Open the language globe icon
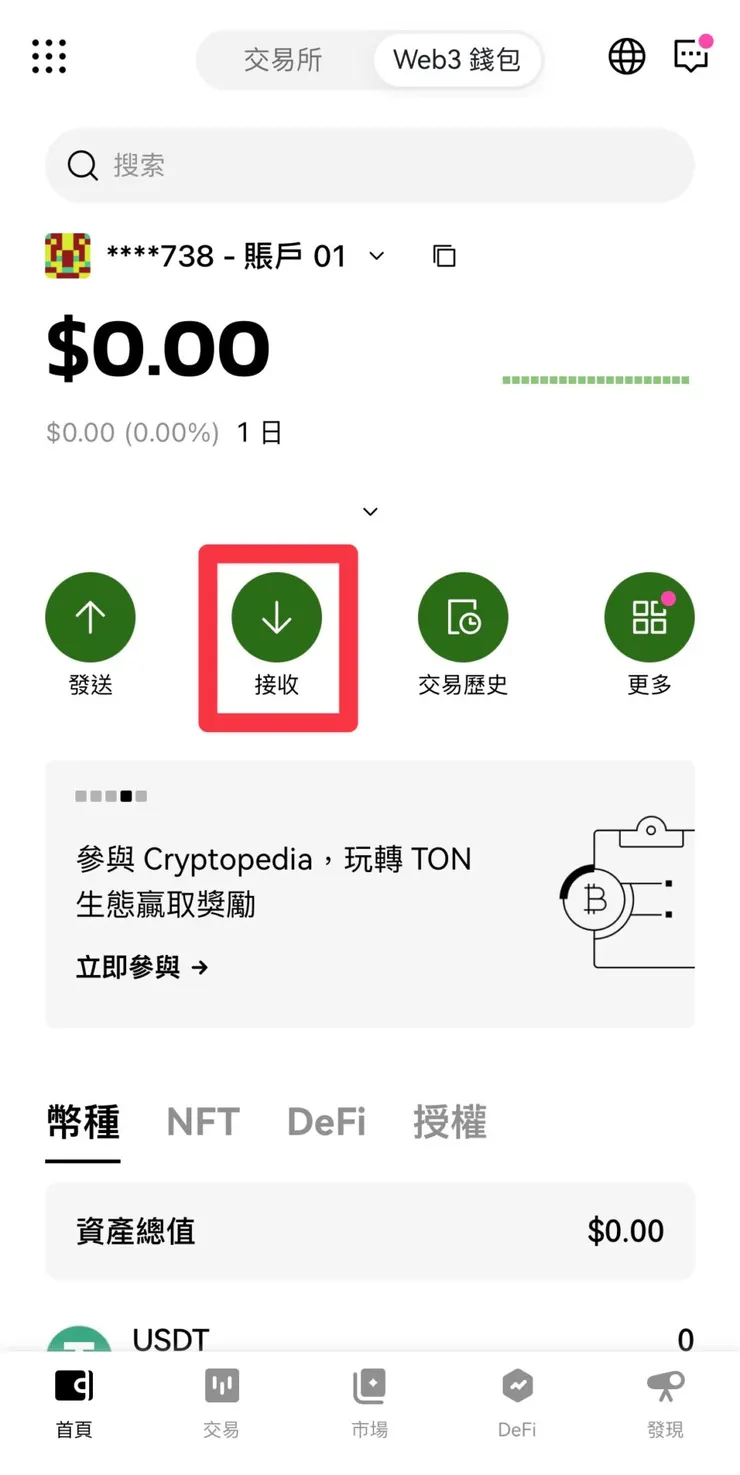The image size is (740, 1475). point(627,57)
